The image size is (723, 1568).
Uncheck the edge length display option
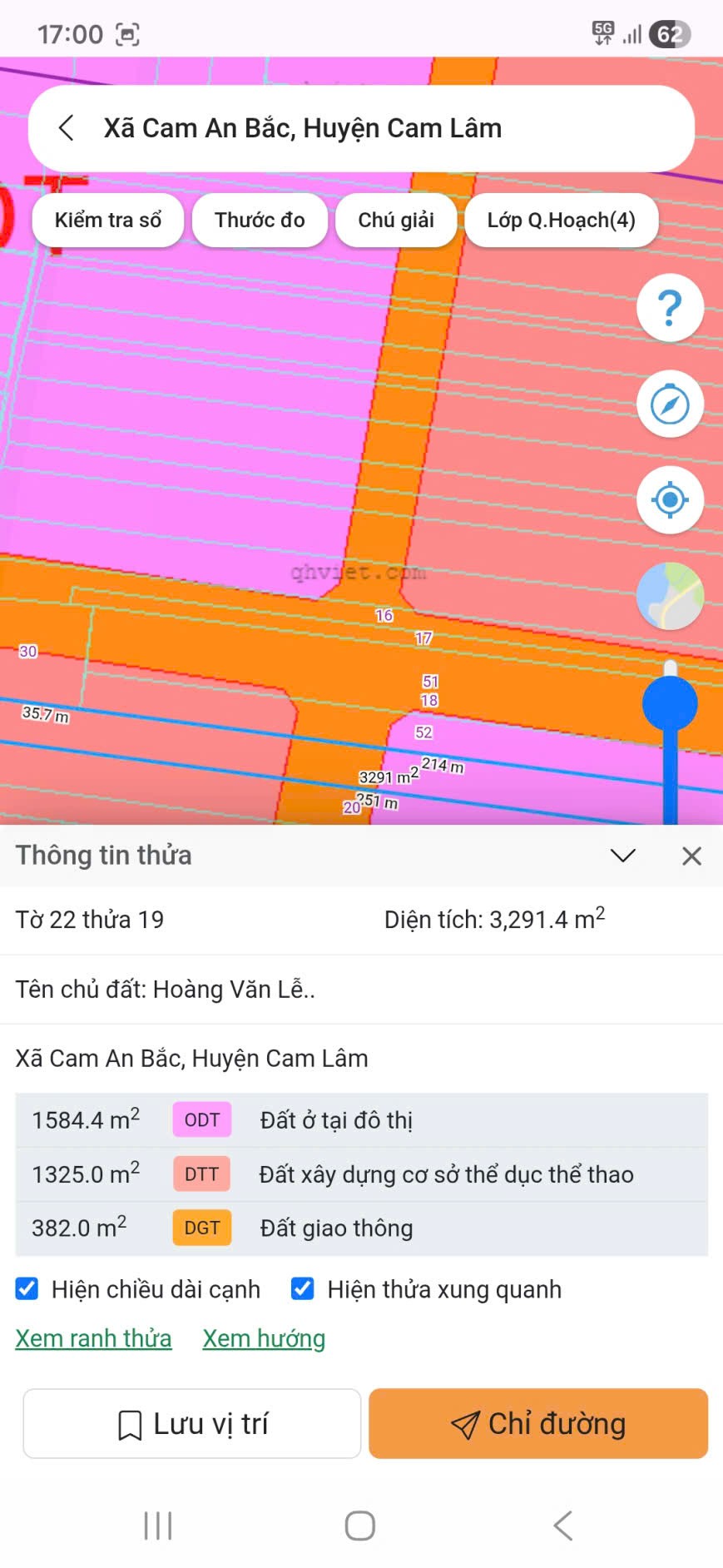coord(27,1288)
